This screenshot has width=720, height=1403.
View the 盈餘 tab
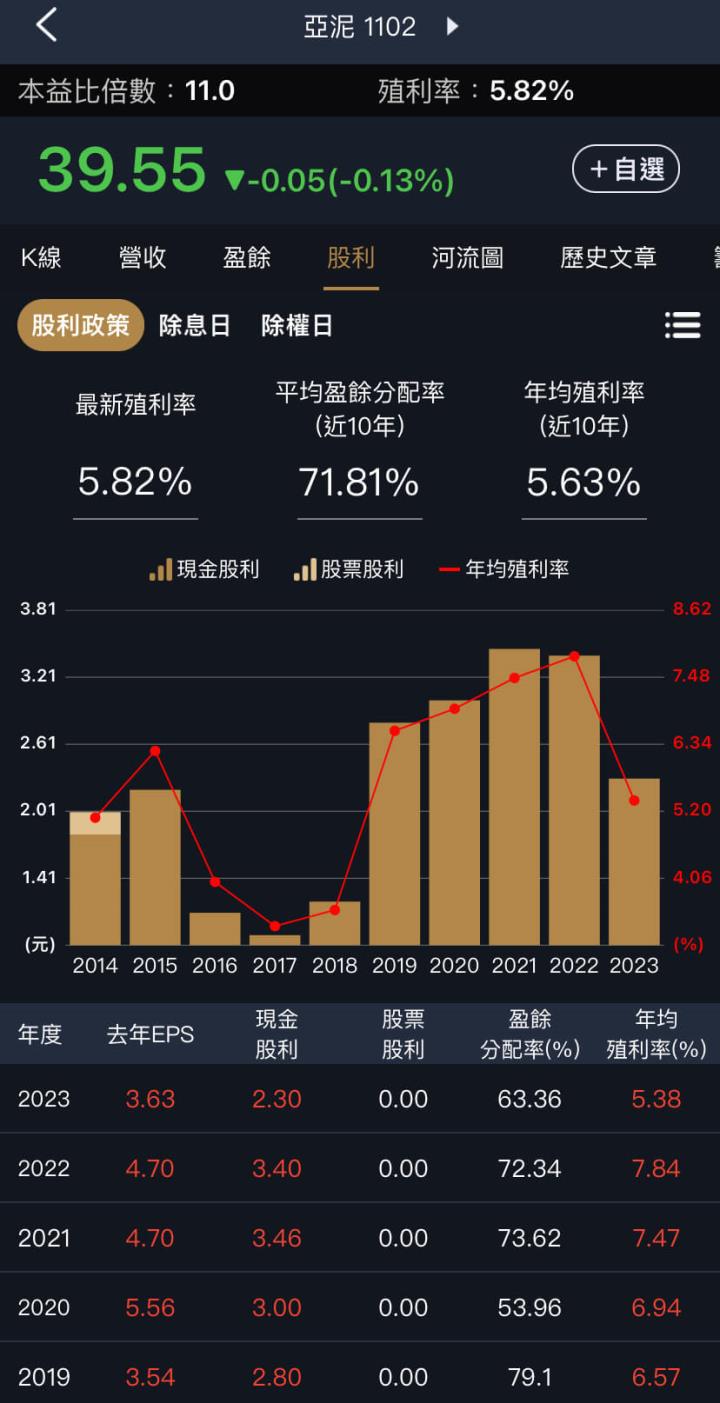pyautogui.click(x=247, y=258)
